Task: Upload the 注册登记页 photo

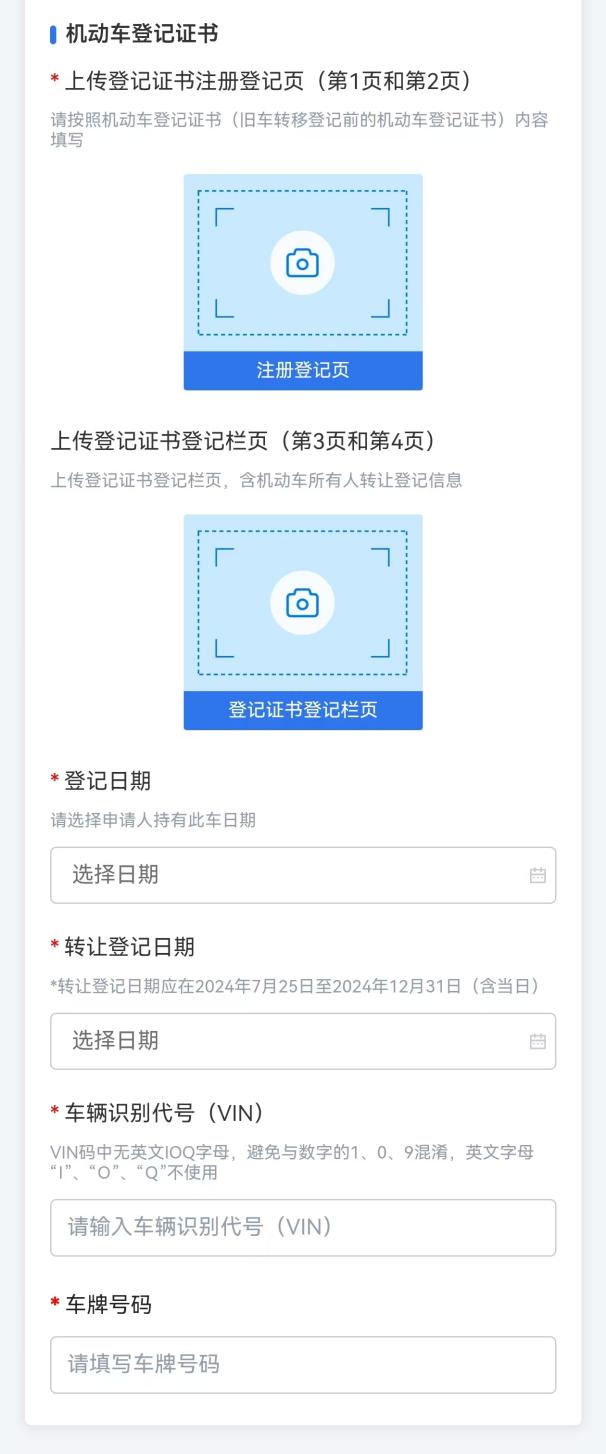Action: pos(302,263)
